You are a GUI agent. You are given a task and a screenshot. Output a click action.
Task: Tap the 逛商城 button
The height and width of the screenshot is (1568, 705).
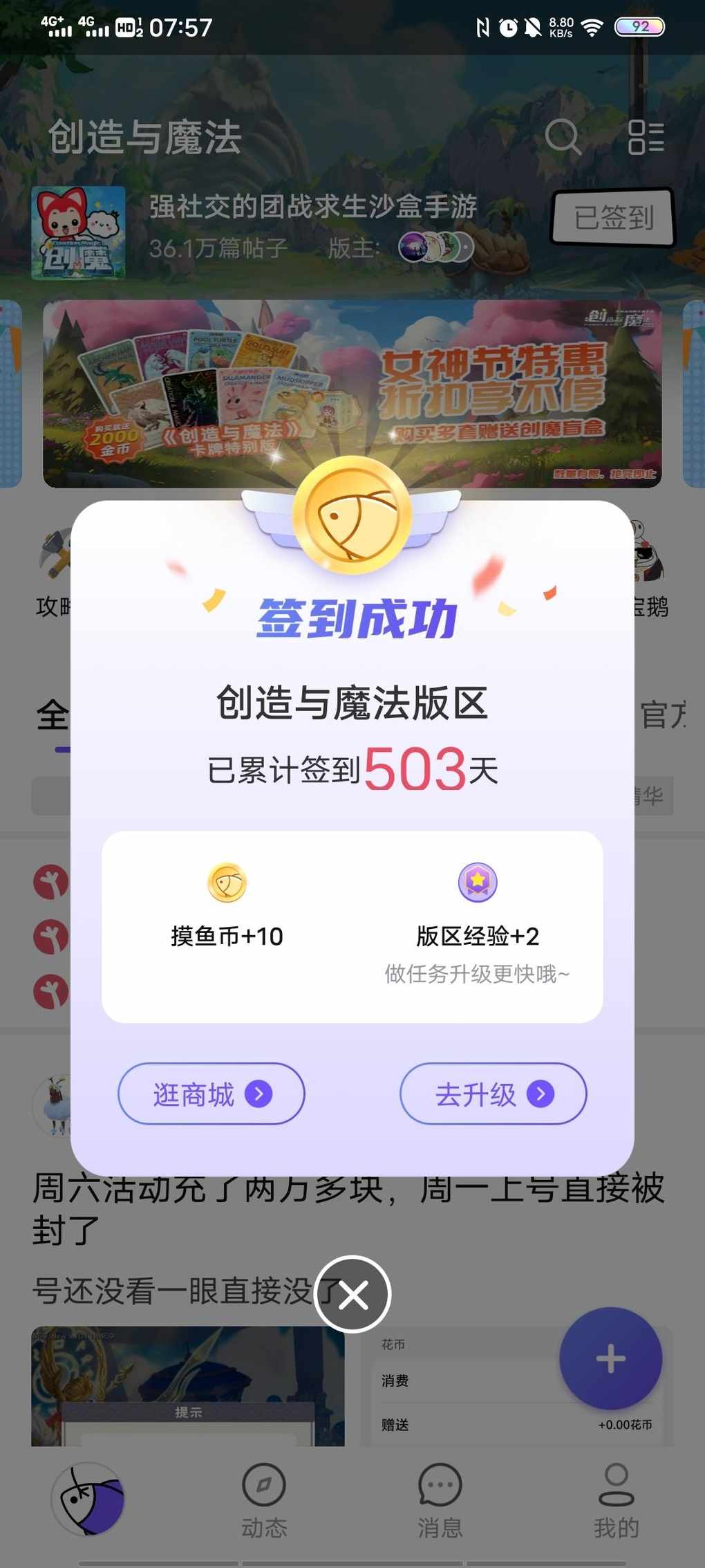coord(211,1094)
